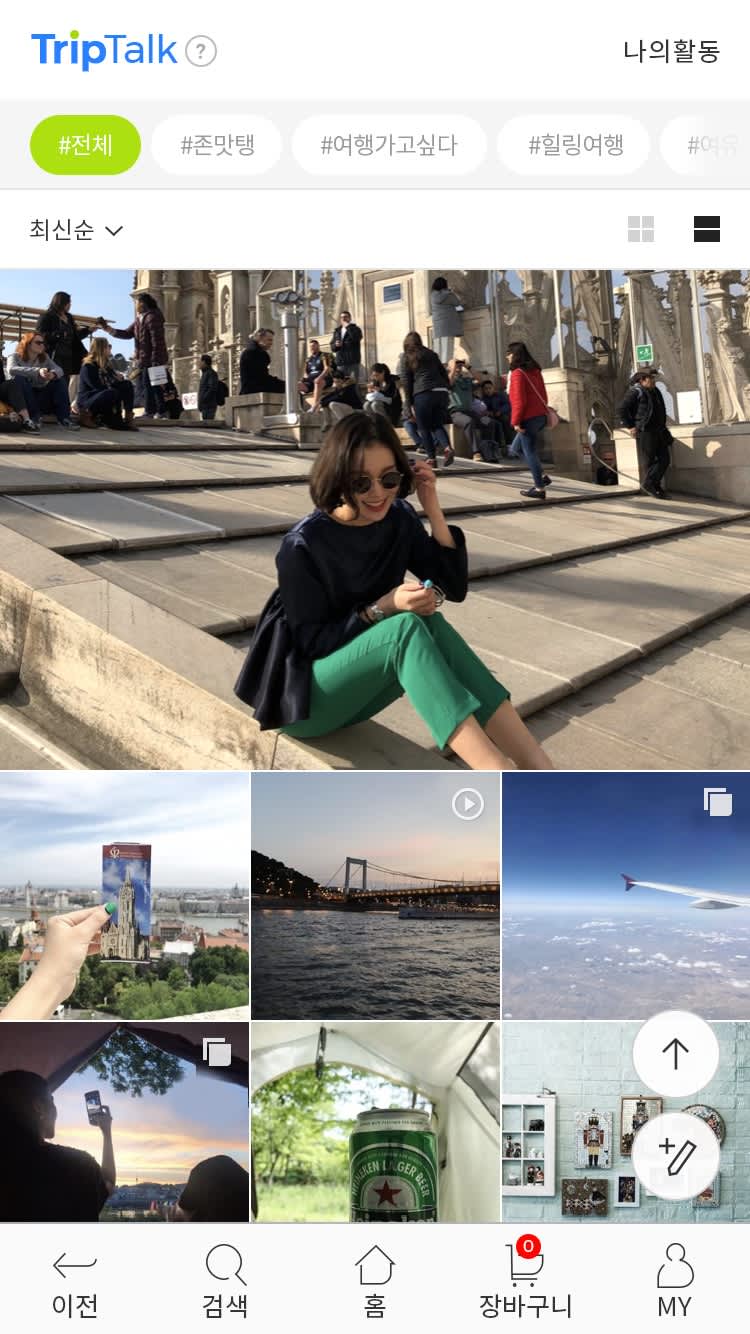750x1334 pixels.
Task: Open the help icon beside TripTalk
Action: [x=201, y=50]
